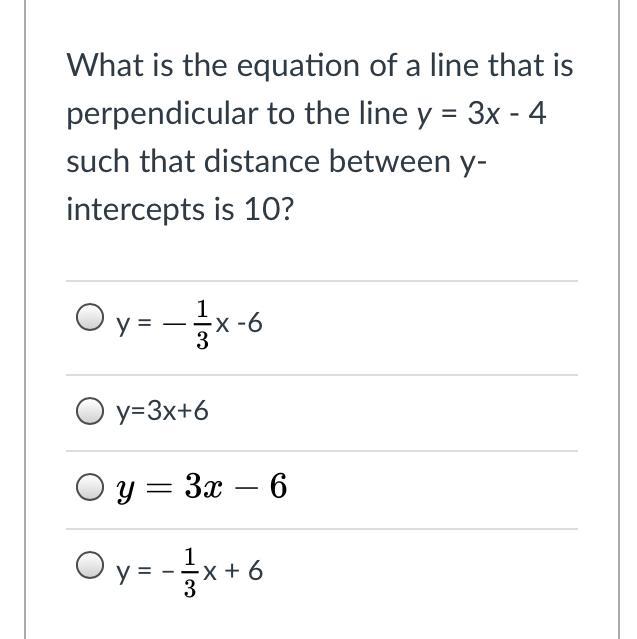The height and width of the screenshot is (639, 637).
Task: Select the answer y = -1/3 x - 6
Action: coord(89,317)
